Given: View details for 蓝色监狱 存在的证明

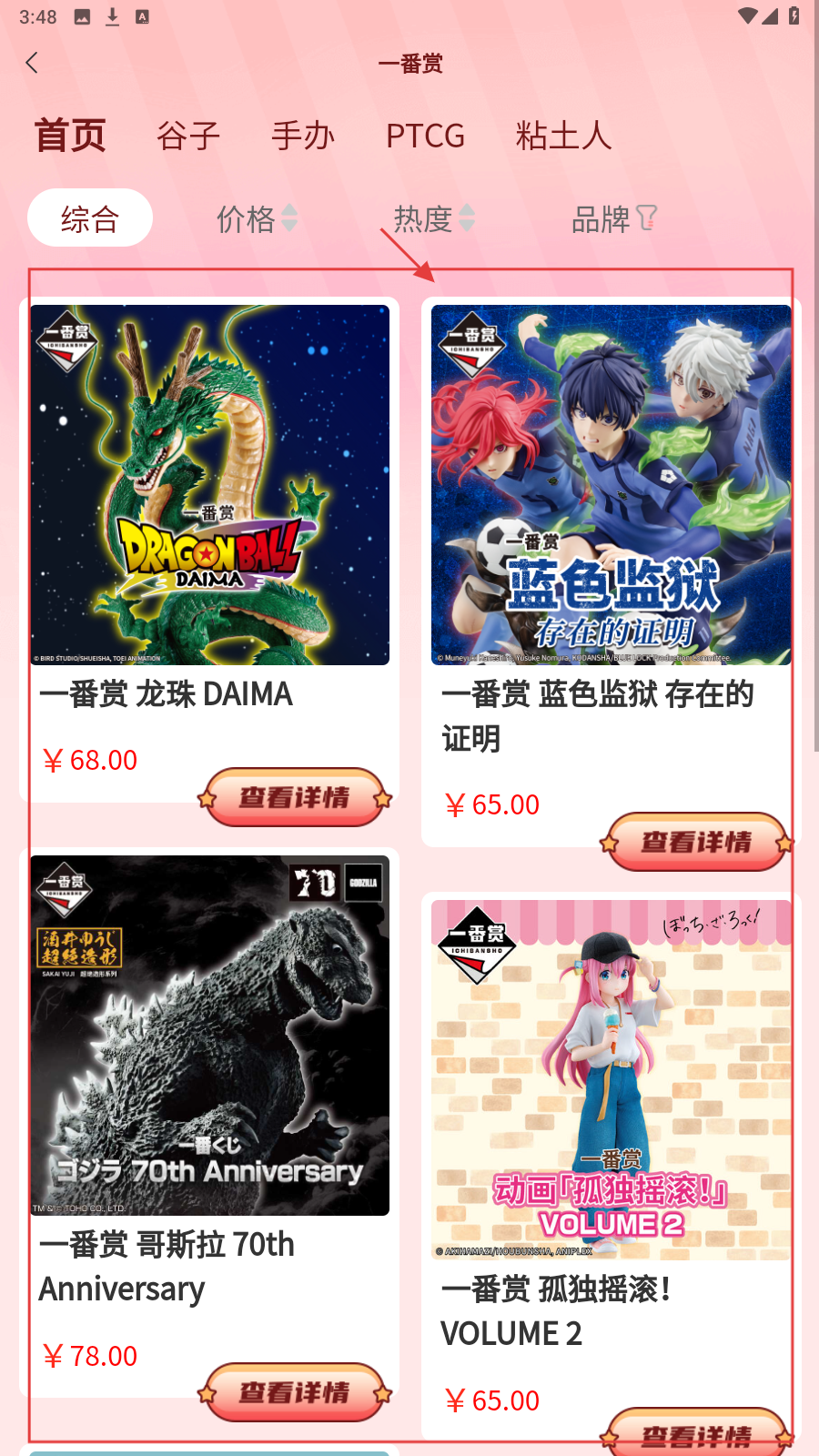Looking at the screenshot, I should 696,842.
